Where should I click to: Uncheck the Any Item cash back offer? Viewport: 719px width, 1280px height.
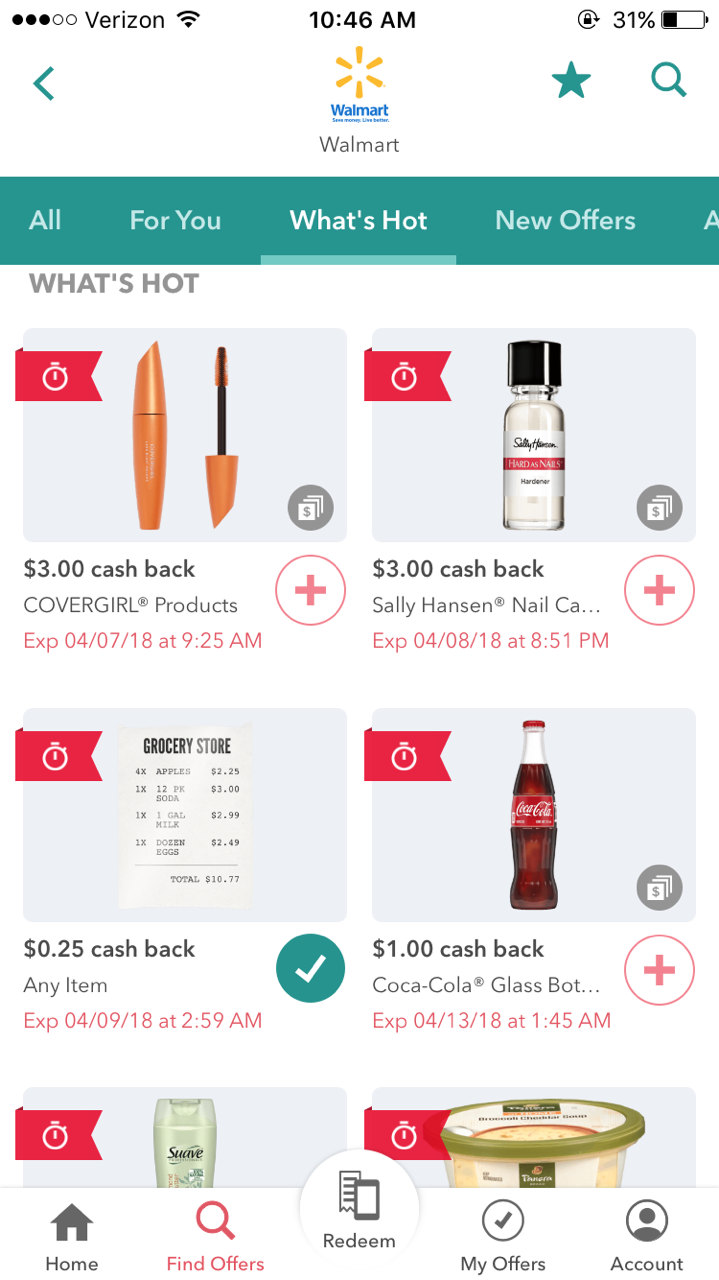click(310, 968)
